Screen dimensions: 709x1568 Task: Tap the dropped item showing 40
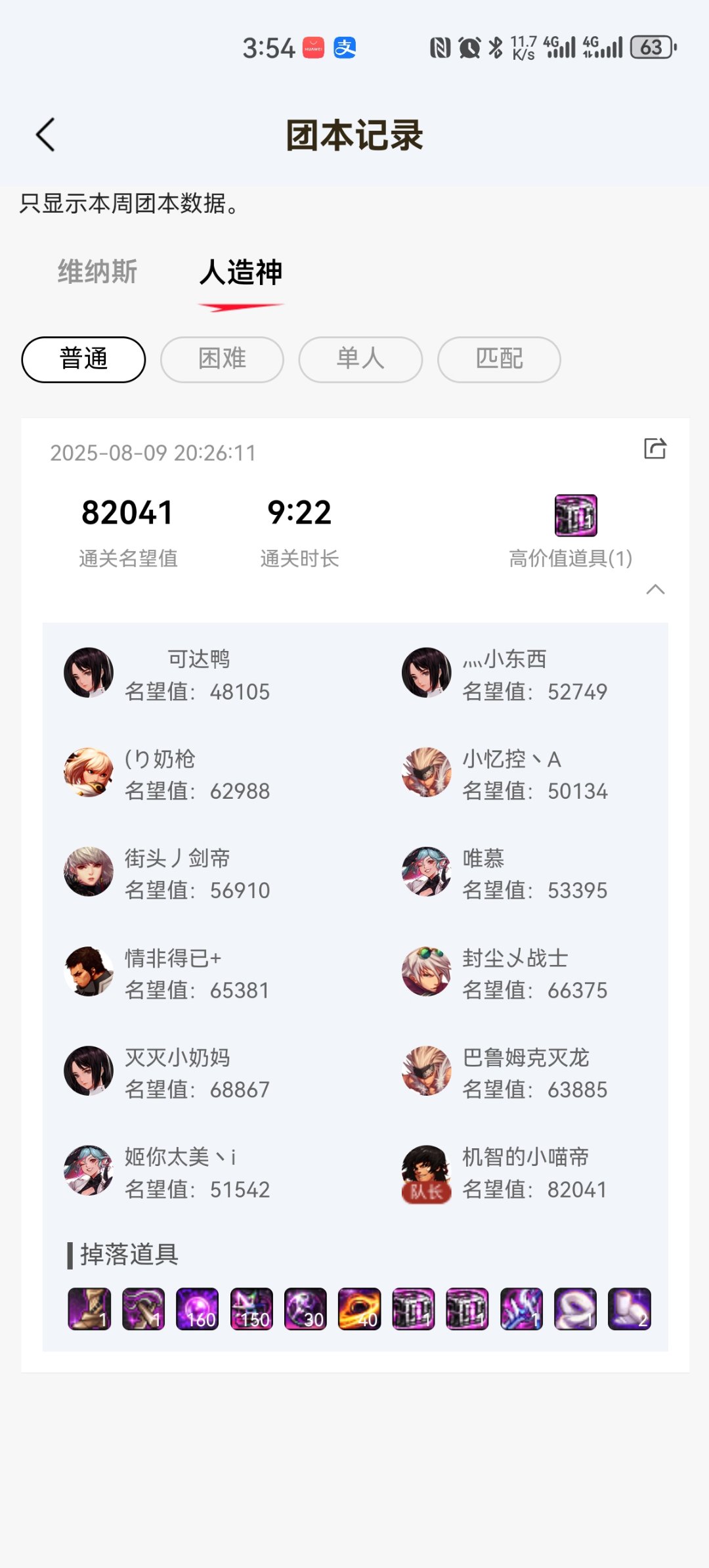coord(359,1309)
